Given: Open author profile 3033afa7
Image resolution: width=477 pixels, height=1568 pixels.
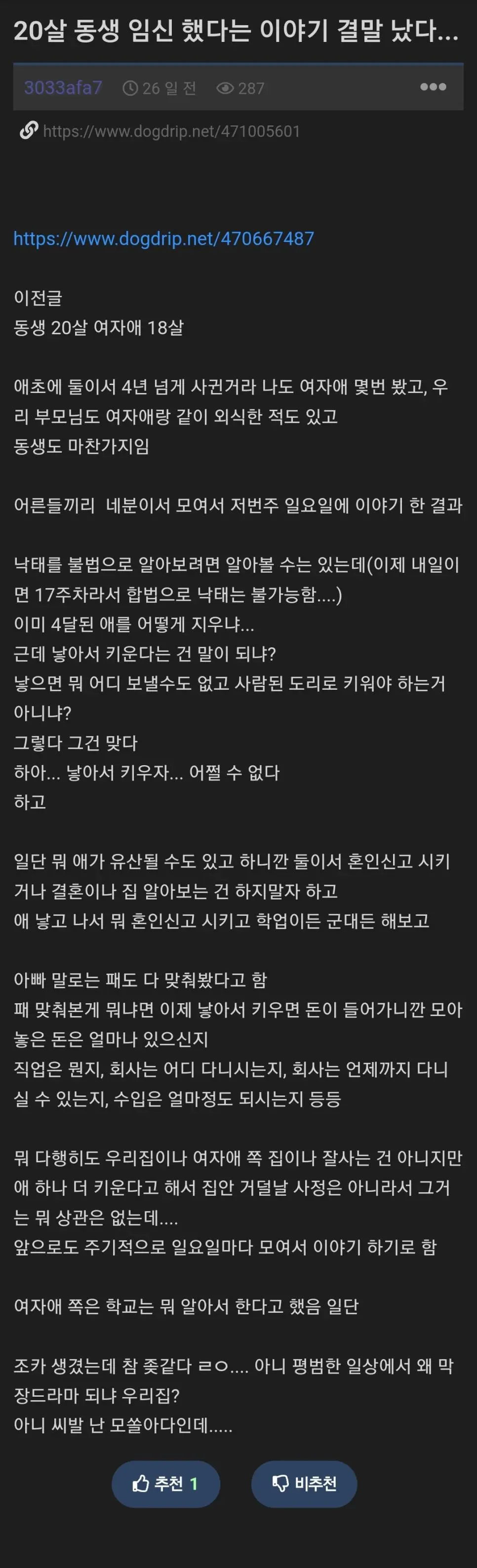Looking at the screenshot, I should [x=63, y=88].
